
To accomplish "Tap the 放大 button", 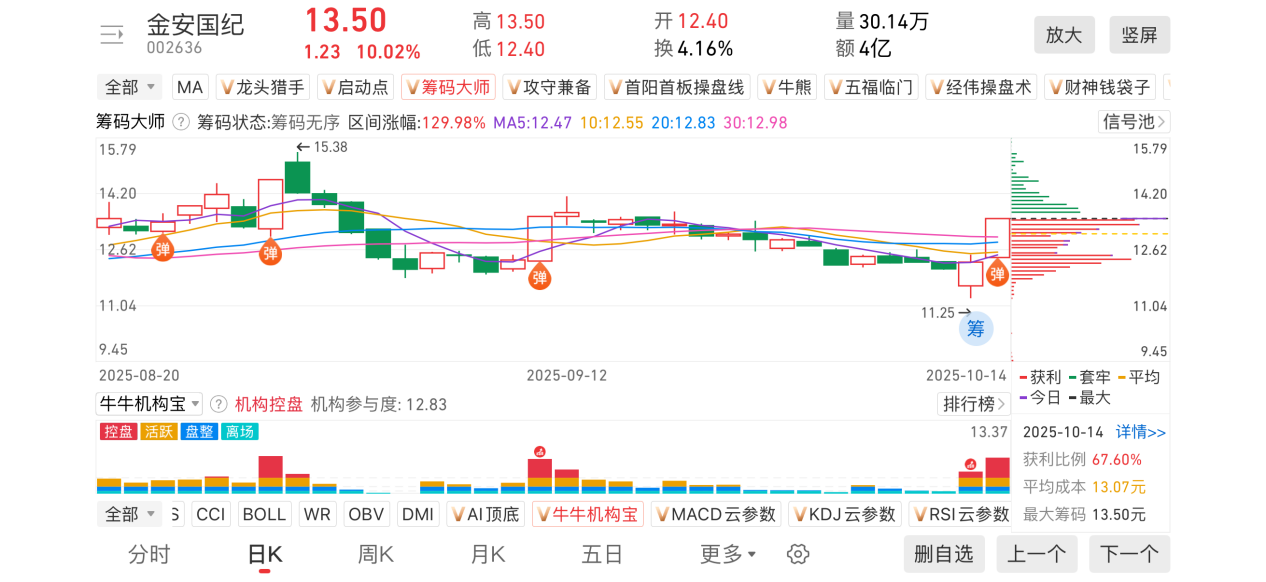I will click(x=1064, y=35).
